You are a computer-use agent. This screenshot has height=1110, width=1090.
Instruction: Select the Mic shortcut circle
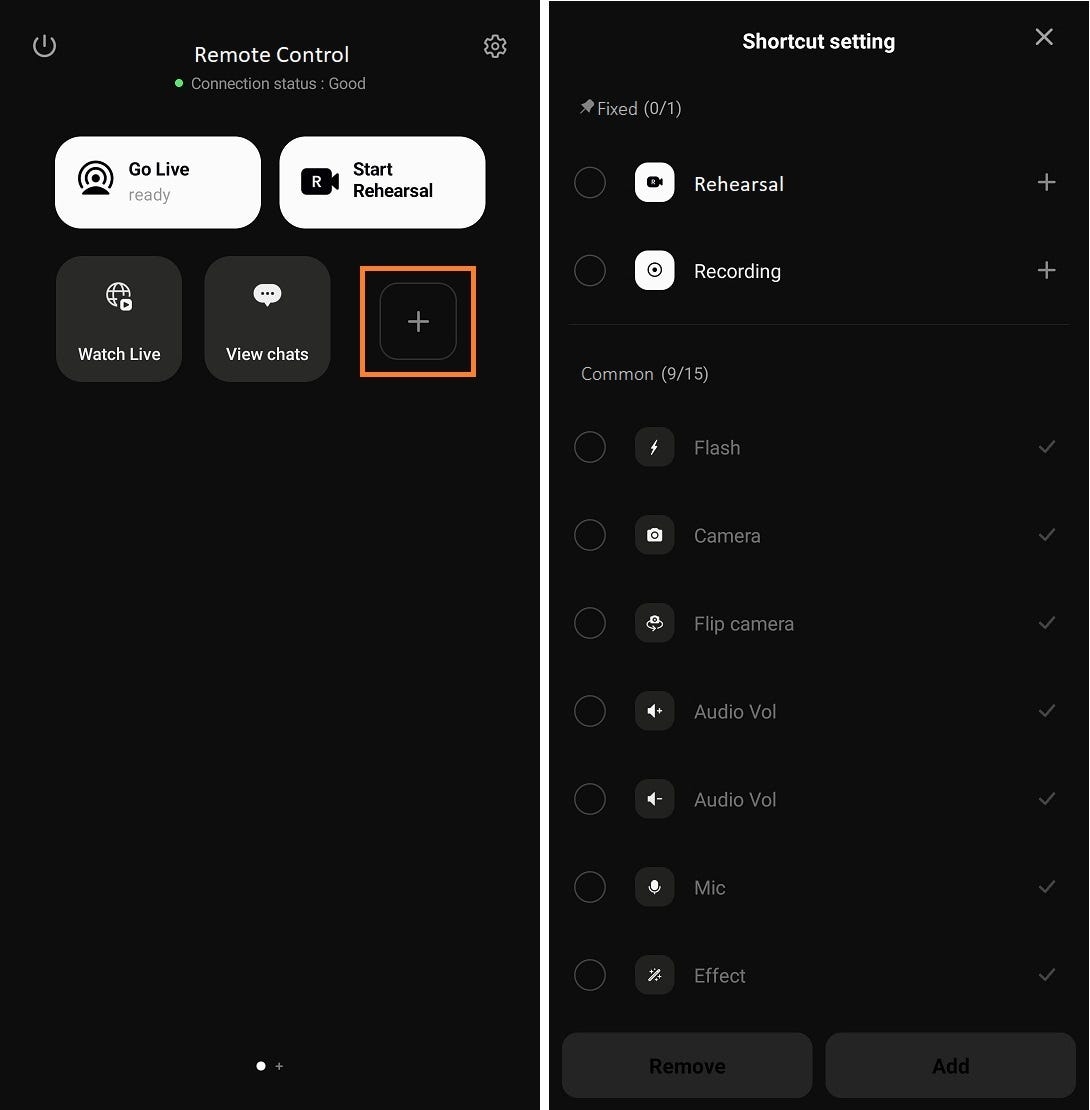pos(590,887)
